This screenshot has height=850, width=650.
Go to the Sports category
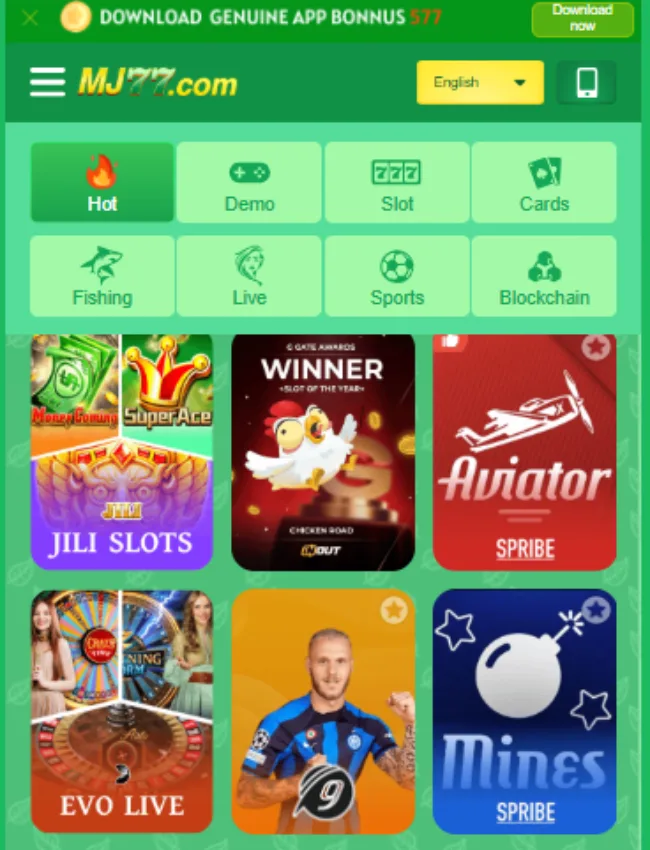pyautogui.click(x=397, y=276)
